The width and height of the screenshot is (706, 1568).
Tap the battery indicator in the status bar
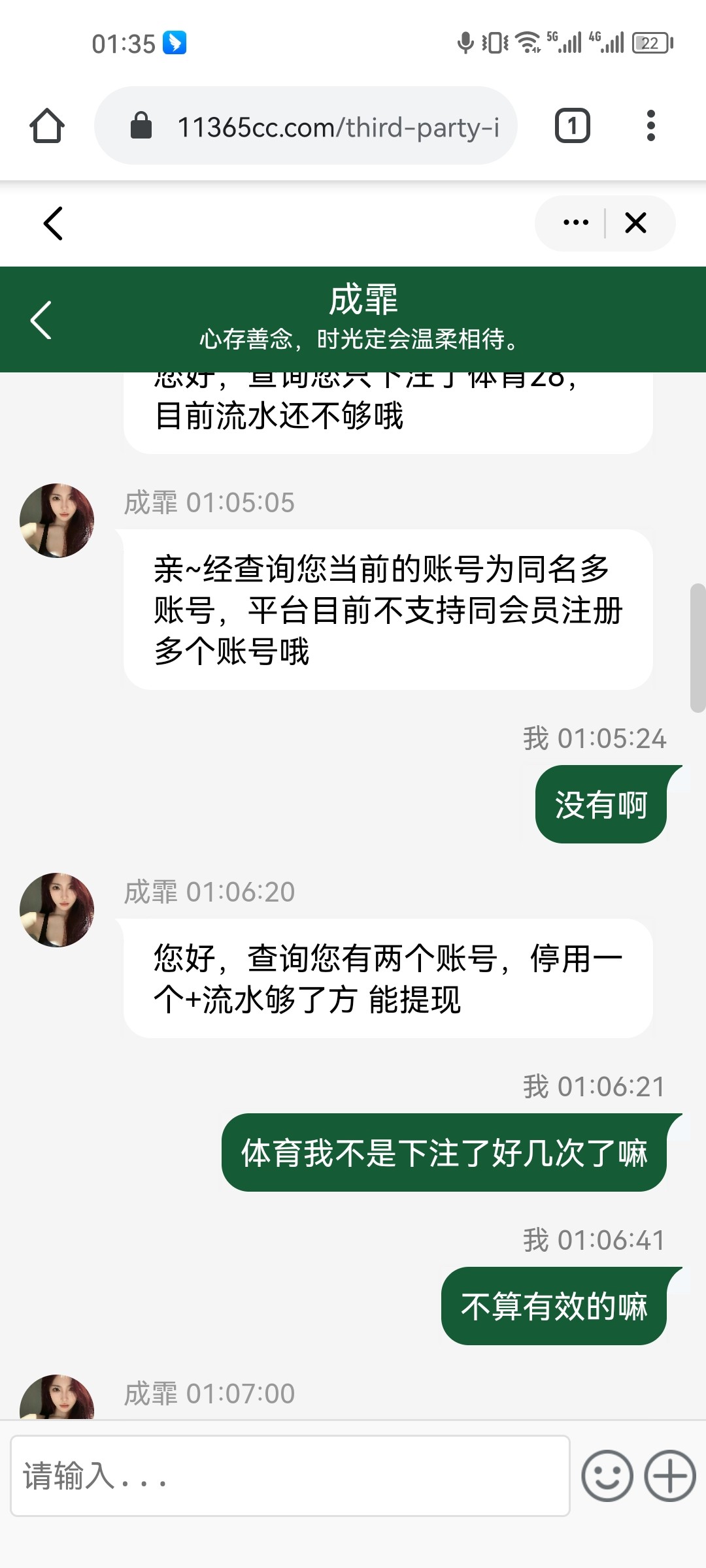tap(650, 43)
